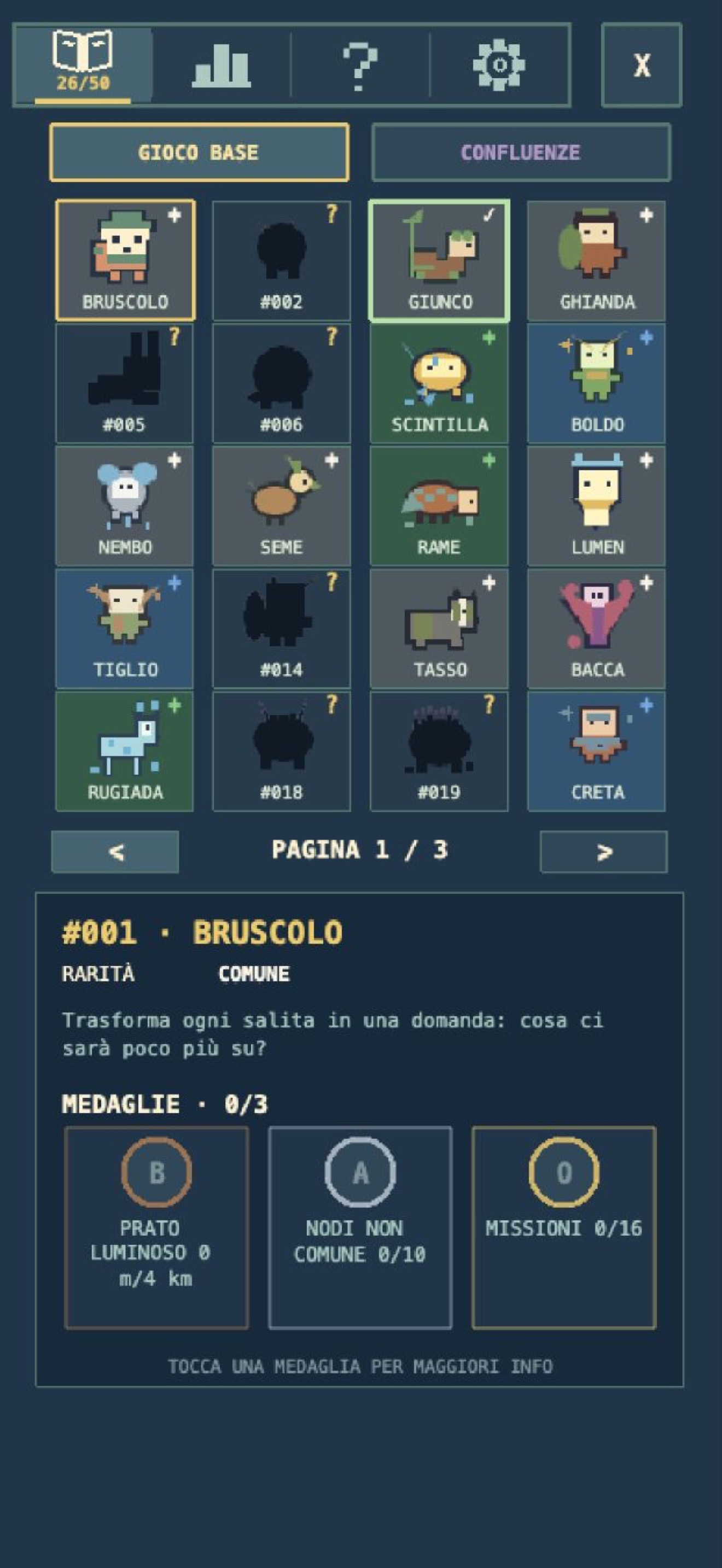Open the Prato Luminoso bronze medal
This screenshot has height=1568, width=722.
coord(156,1227)
